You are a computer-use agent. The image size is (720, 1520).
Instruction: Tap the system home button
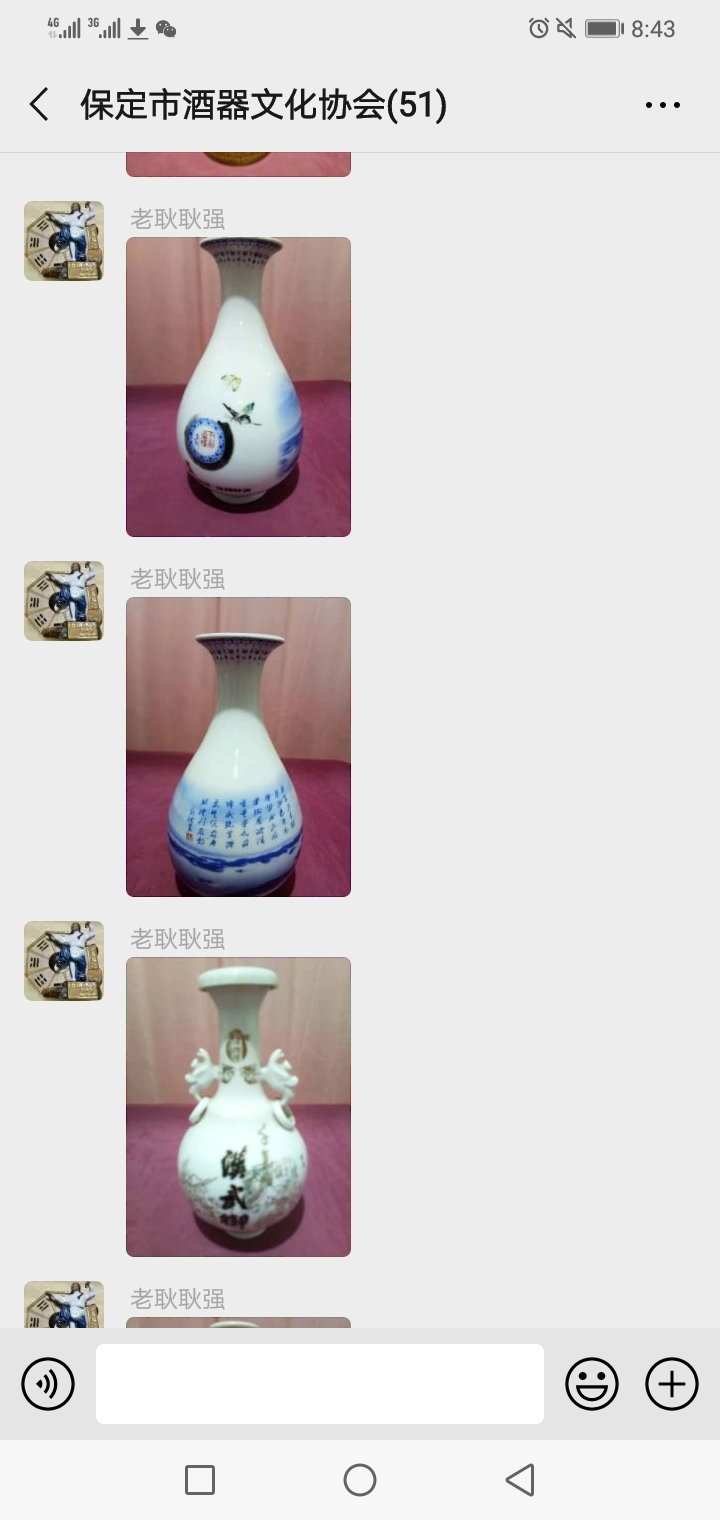(x=360, y=1480)
